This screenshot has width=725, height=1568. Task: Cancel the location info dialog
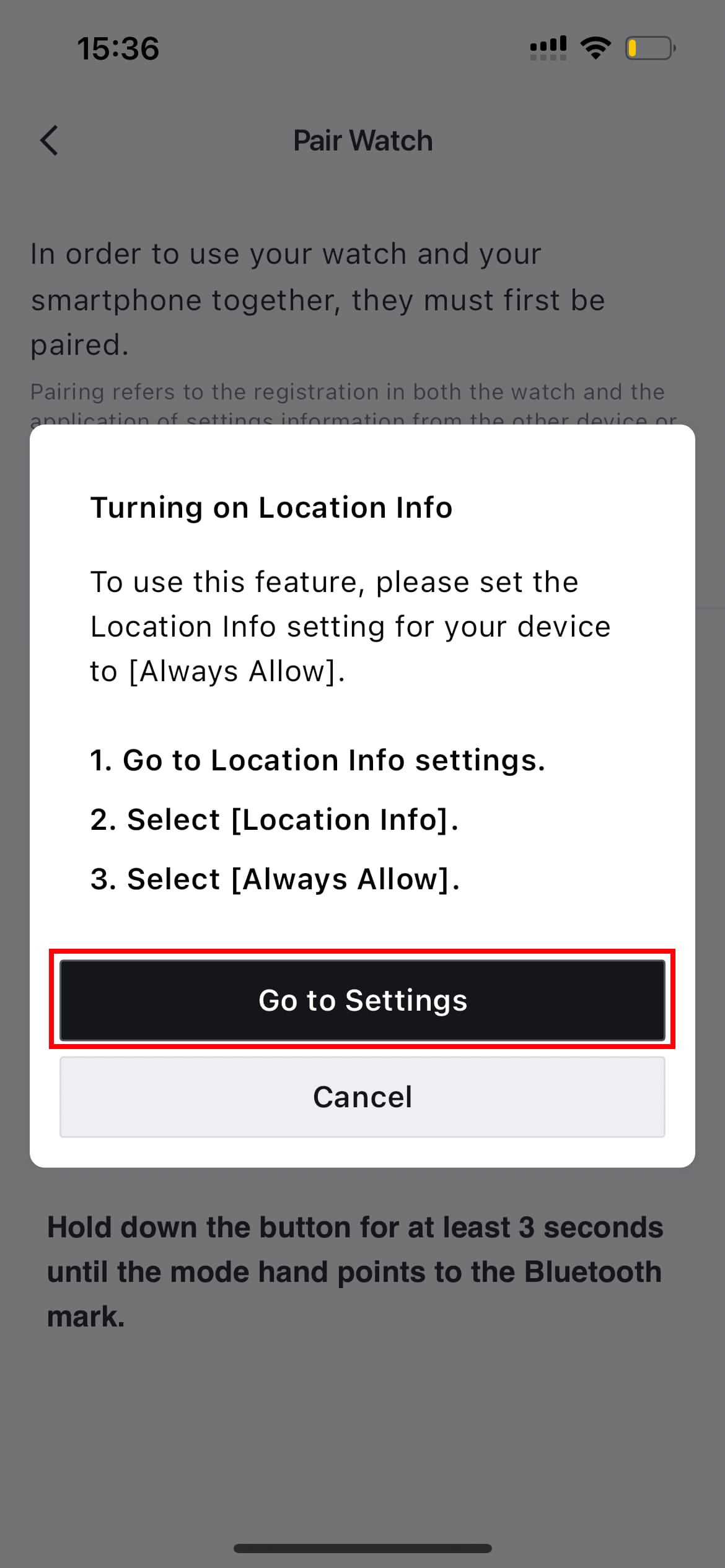coord(362,1097)
